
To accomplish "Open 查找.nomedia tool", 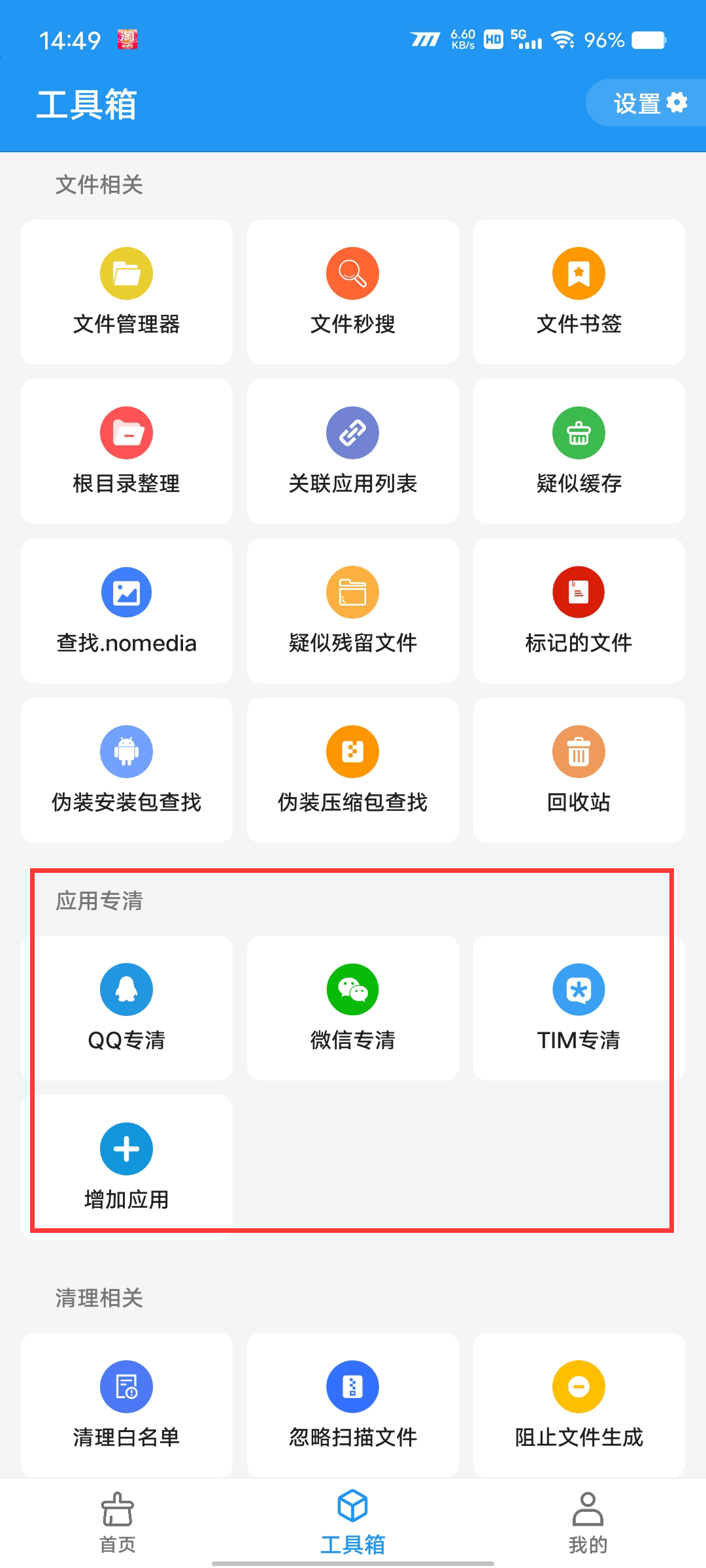I will [127, 611].
